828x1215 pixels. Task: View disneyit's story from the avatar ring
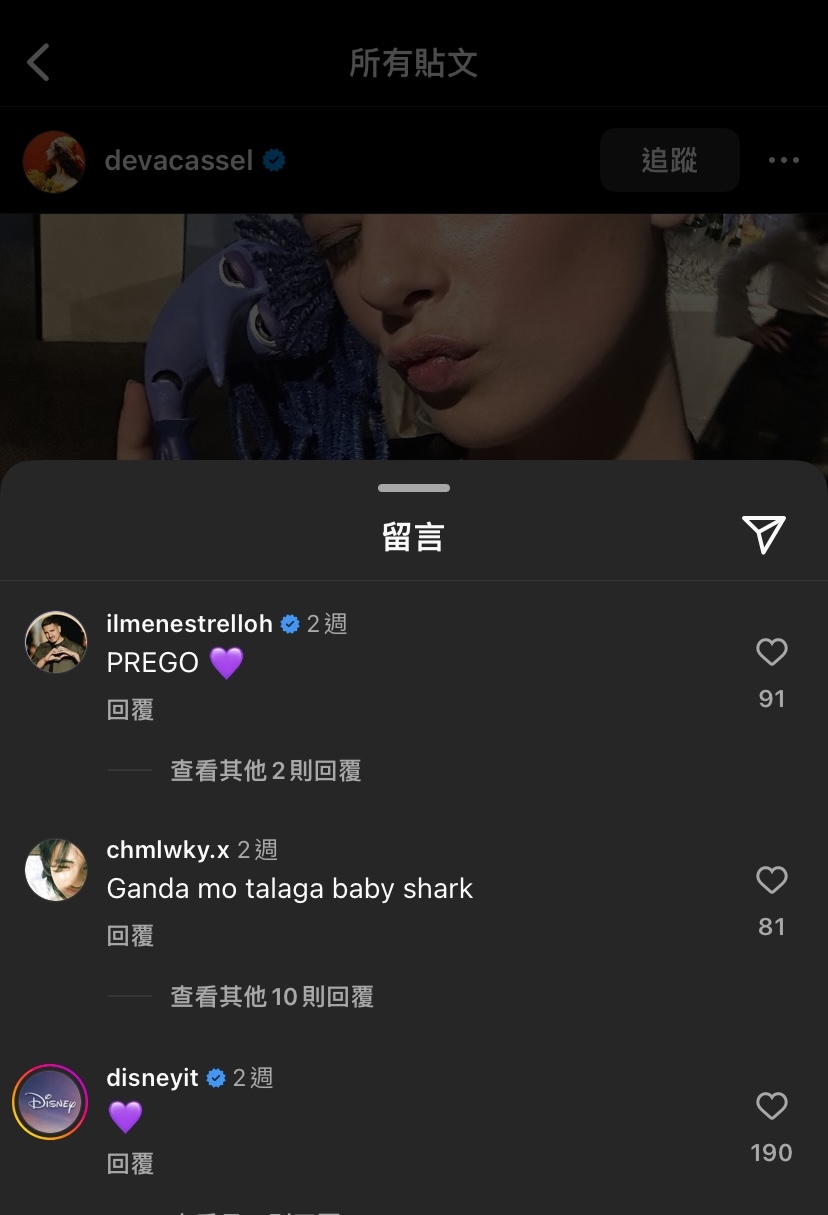(50, 1102)
